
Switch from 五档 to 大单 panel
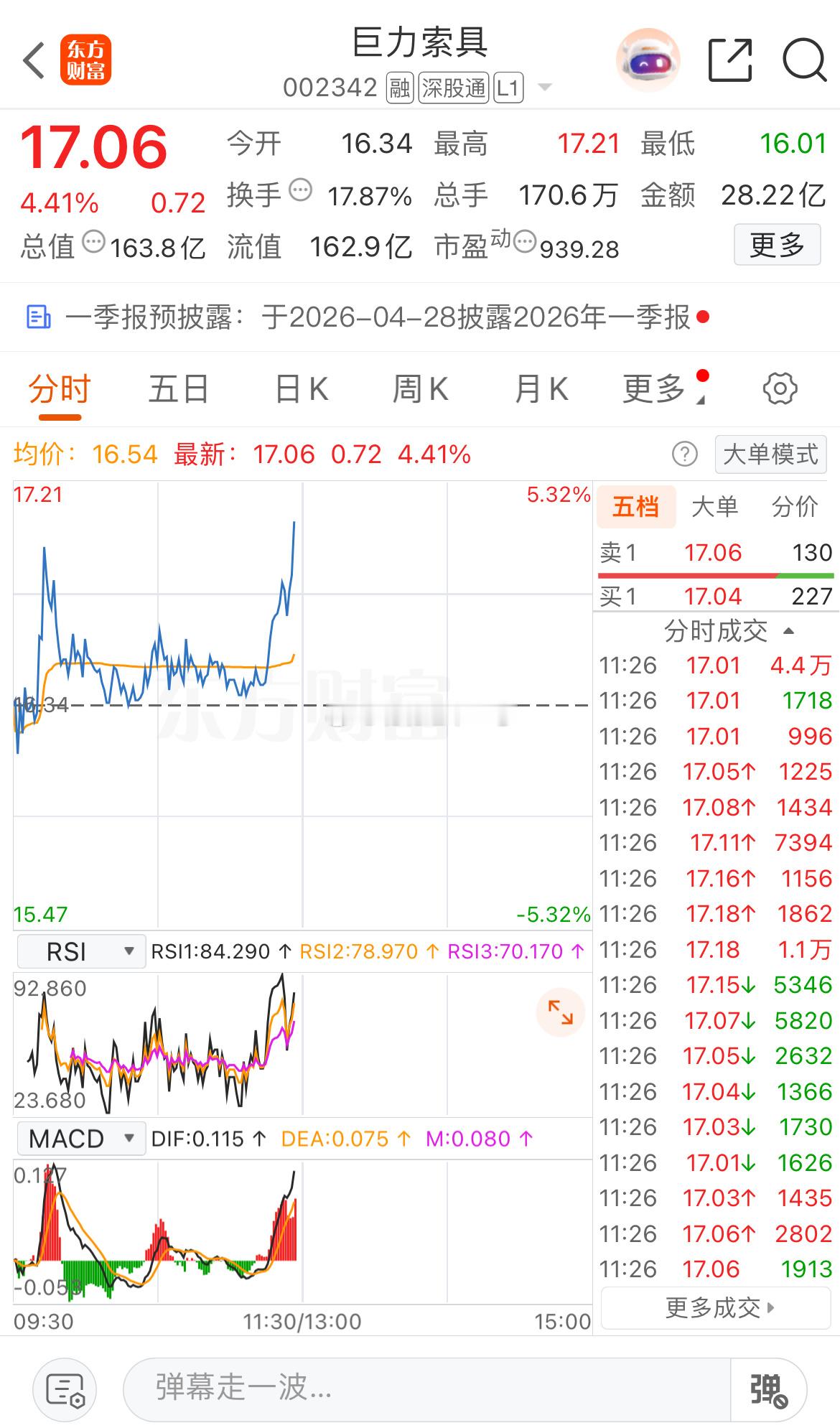point(716,507)
